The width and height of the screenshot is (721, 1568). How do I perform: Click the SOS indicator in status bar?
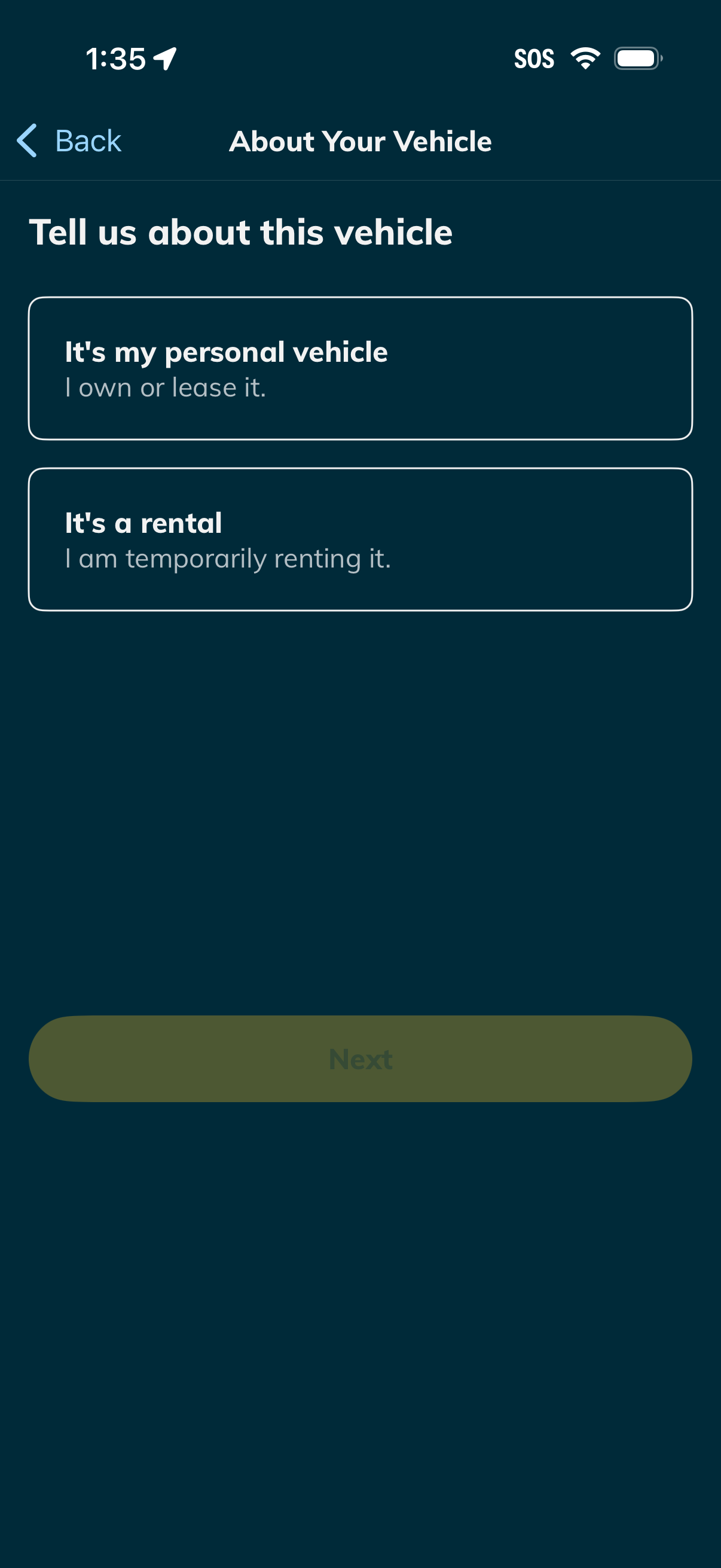tap(534, 59)
